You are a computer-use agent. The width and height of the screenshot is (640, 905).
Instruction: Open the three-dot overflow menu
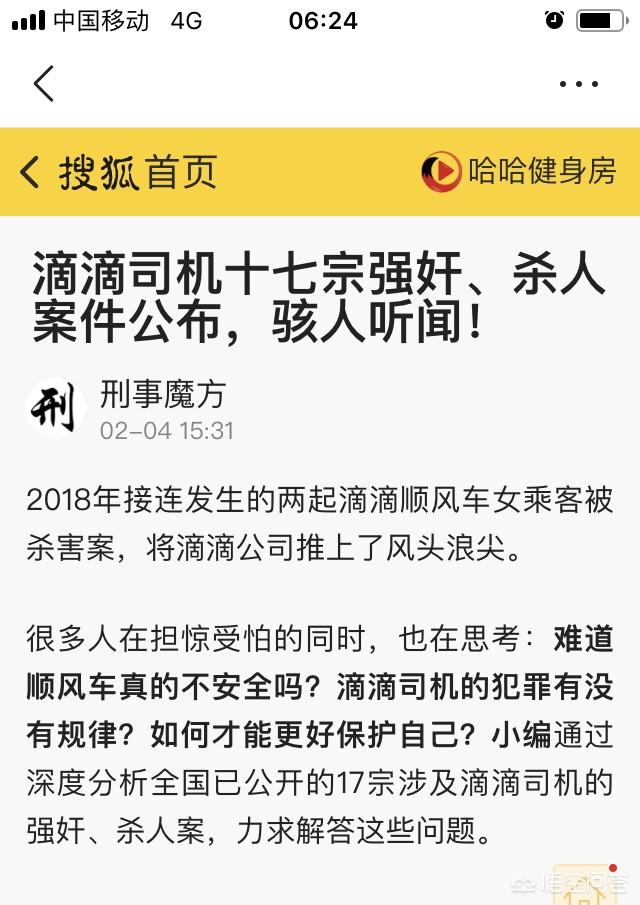[x=578, y=84]
